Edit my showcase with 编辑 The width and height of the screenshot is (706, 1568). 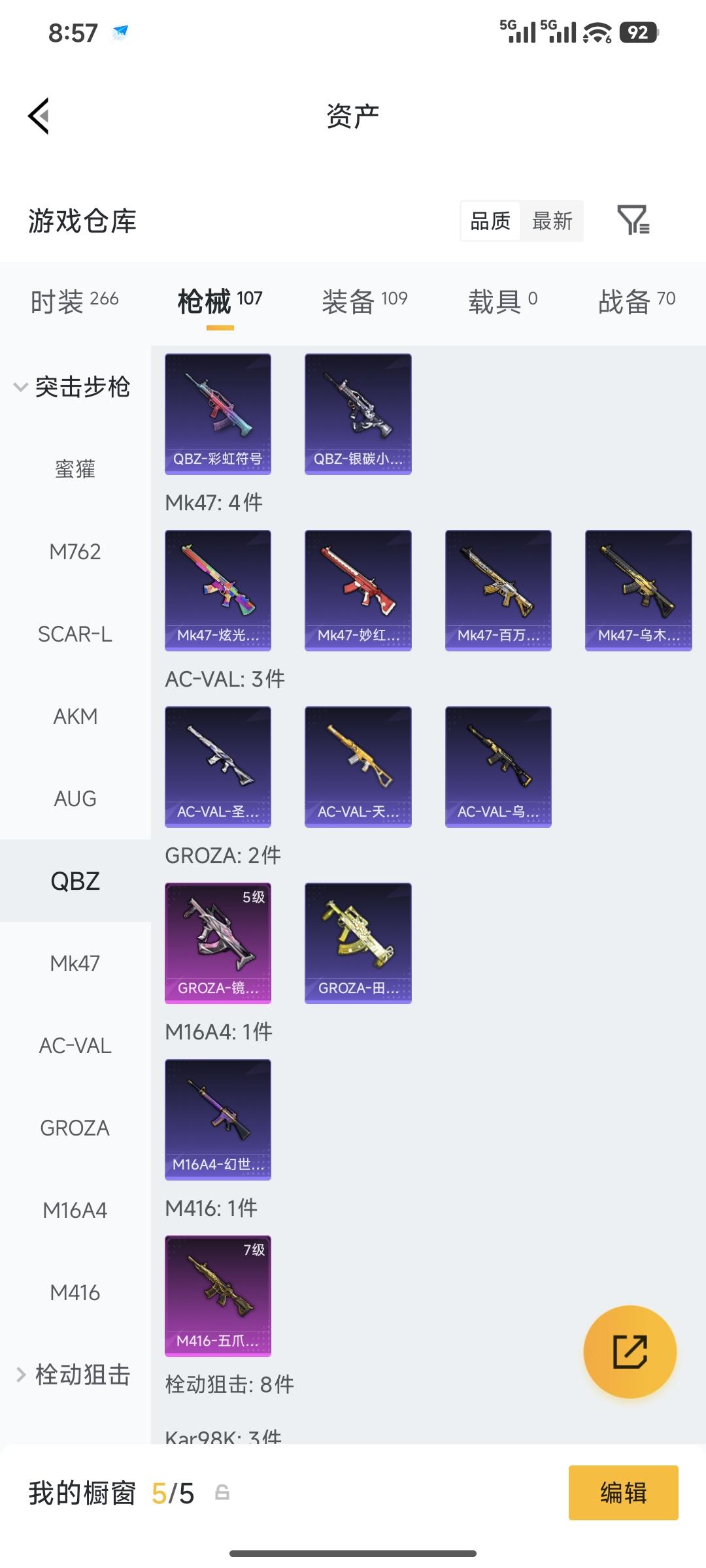click(x=623, y=1493)
